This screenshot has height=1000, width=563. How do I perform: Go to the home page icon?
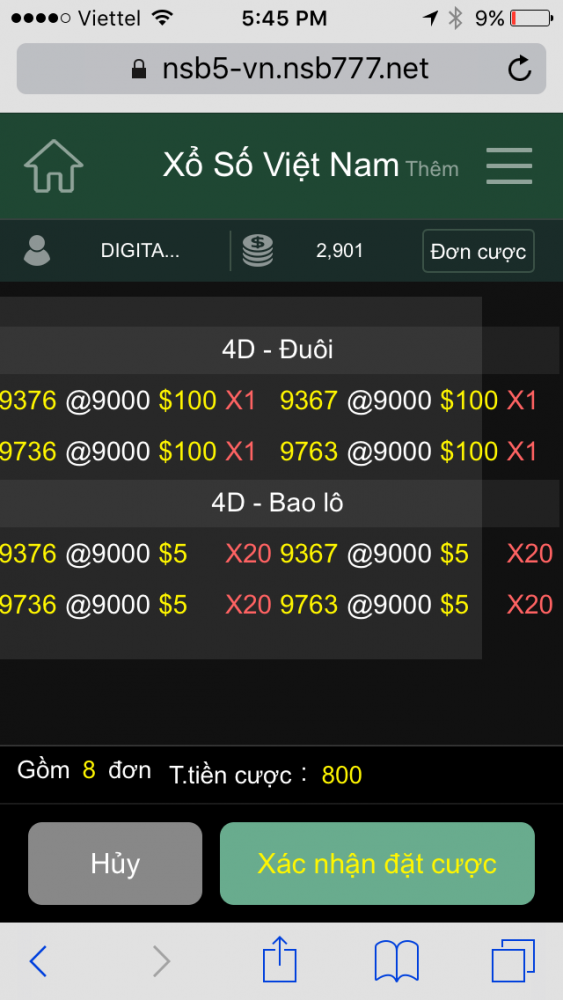click(54, 166)
